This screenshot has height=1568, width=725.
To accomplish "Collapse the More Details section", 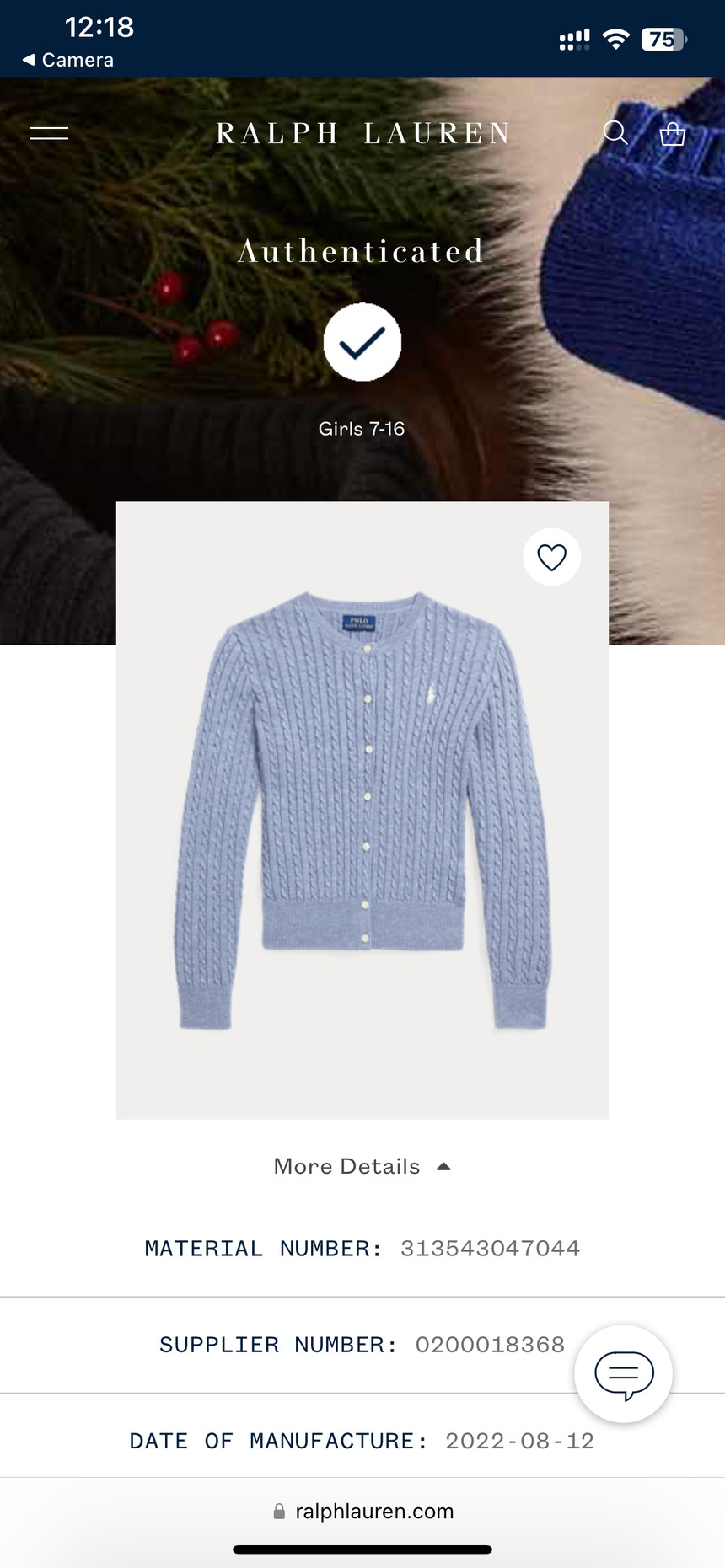I will point(362,1166).
